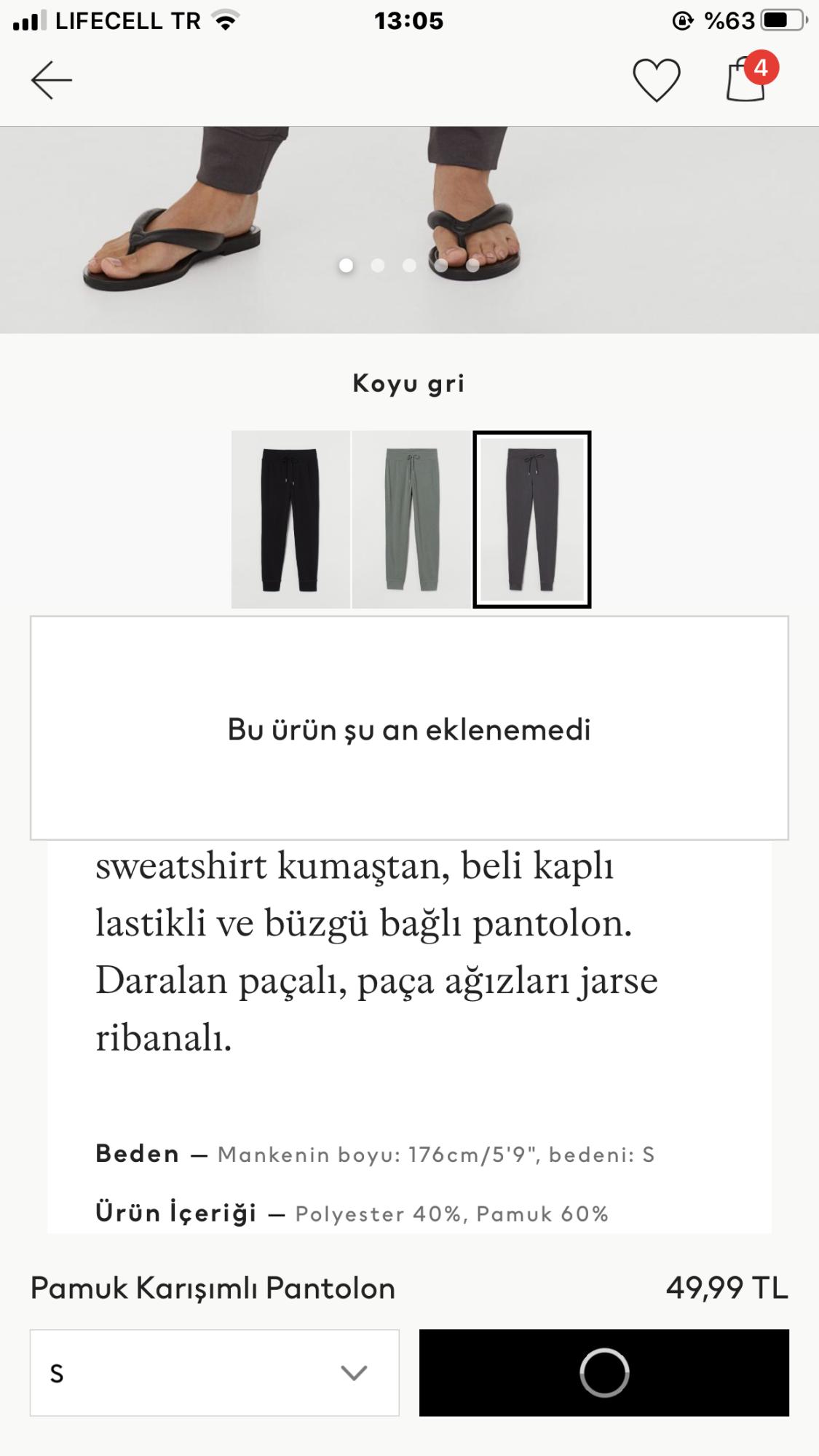Open the size dropdown showing S
The image size is (819, 1456).
point(215,1372)
